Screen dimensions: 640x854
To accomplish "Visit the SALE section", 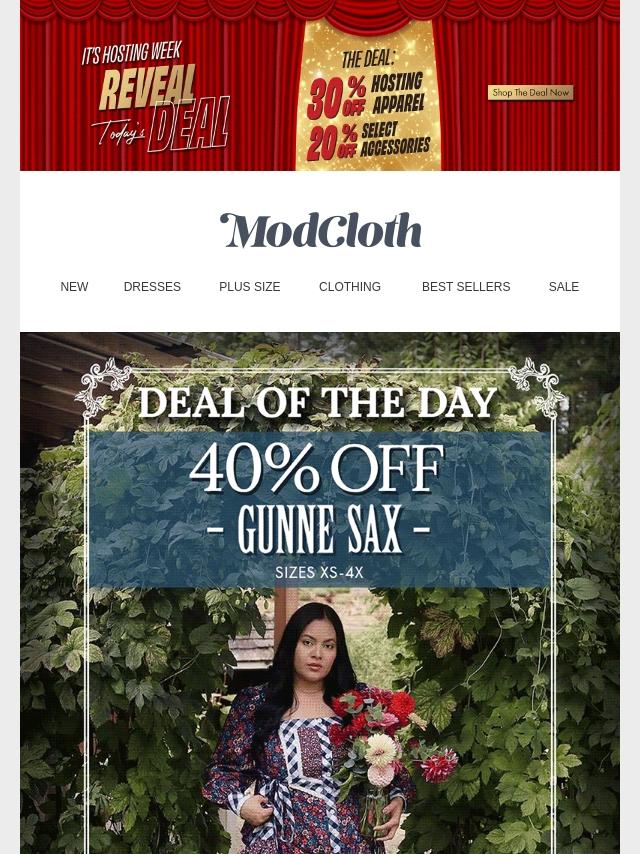I will tap(564, 287).
